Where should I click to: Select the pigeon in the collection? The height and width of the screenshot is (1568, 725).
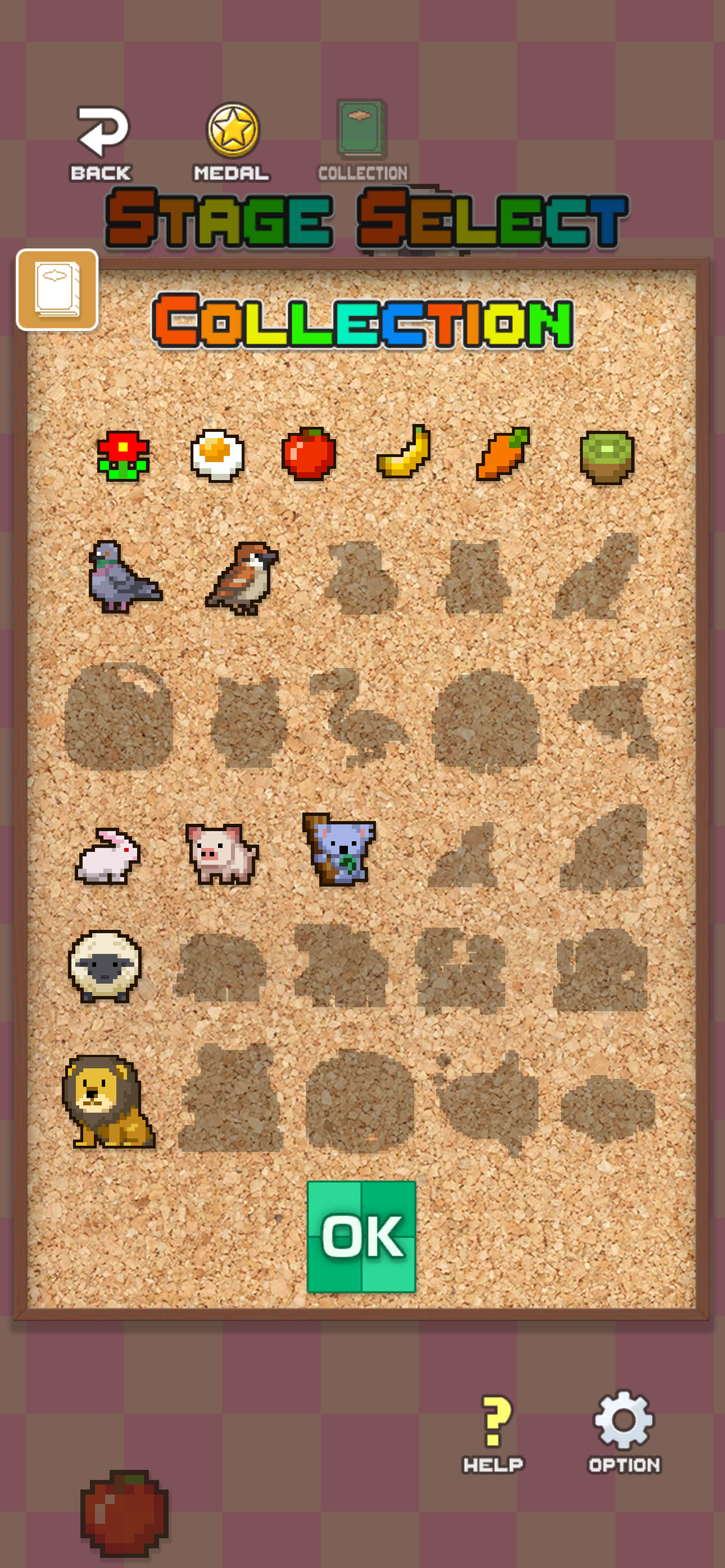click(x=123, y=576)
